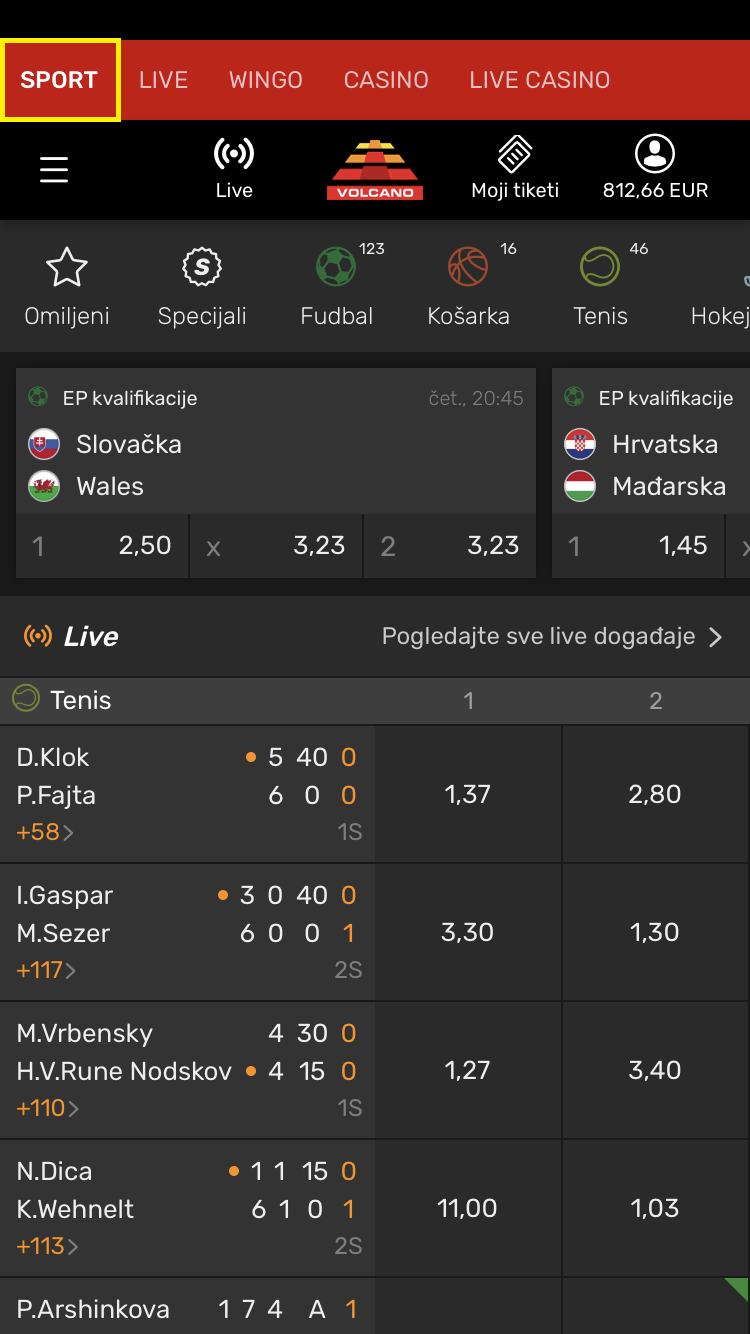Select the Omiljeni favorites category
Screen dimensions: 750x1334
(67, 287)
